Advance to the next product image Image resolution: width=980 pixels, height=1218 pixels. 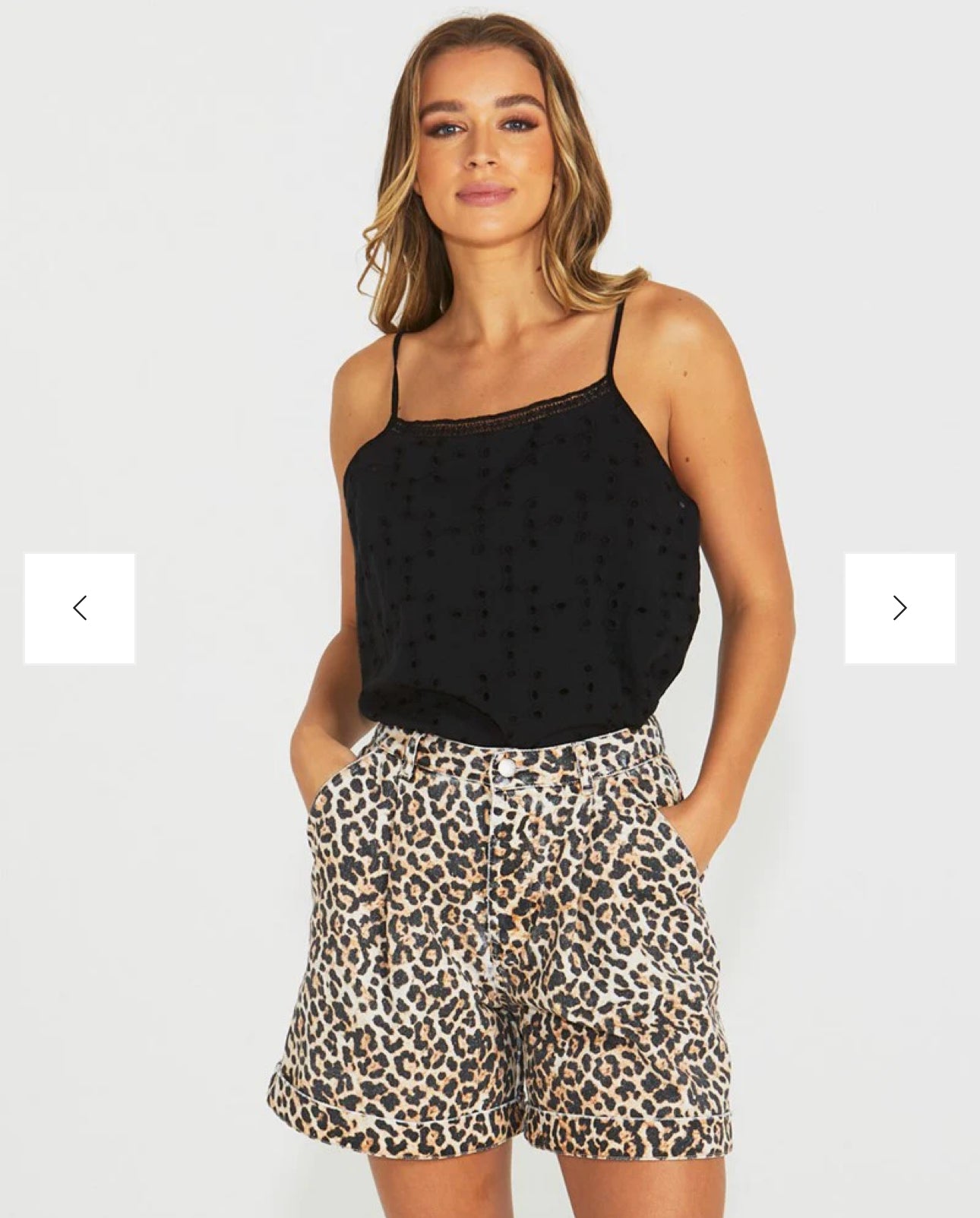[899, 608]
